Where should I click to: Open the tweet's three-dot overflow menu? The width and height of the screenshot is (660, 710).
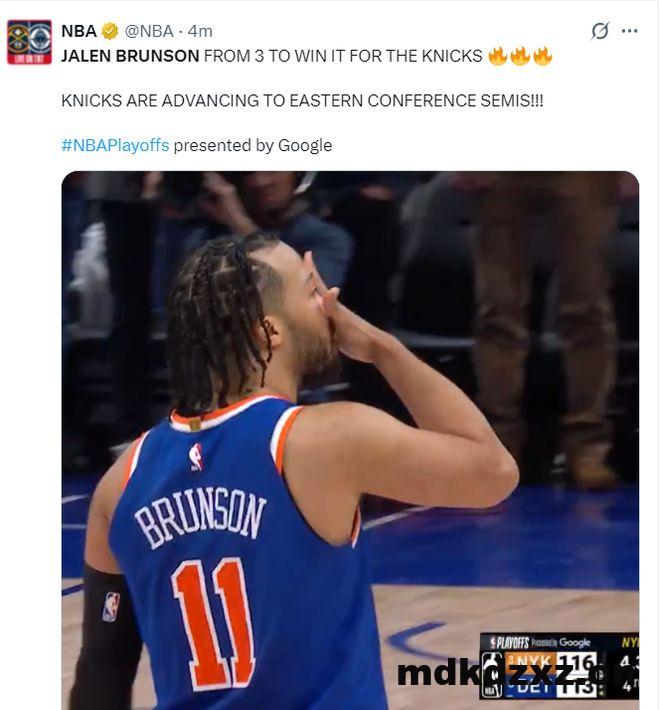click(629, 31)
